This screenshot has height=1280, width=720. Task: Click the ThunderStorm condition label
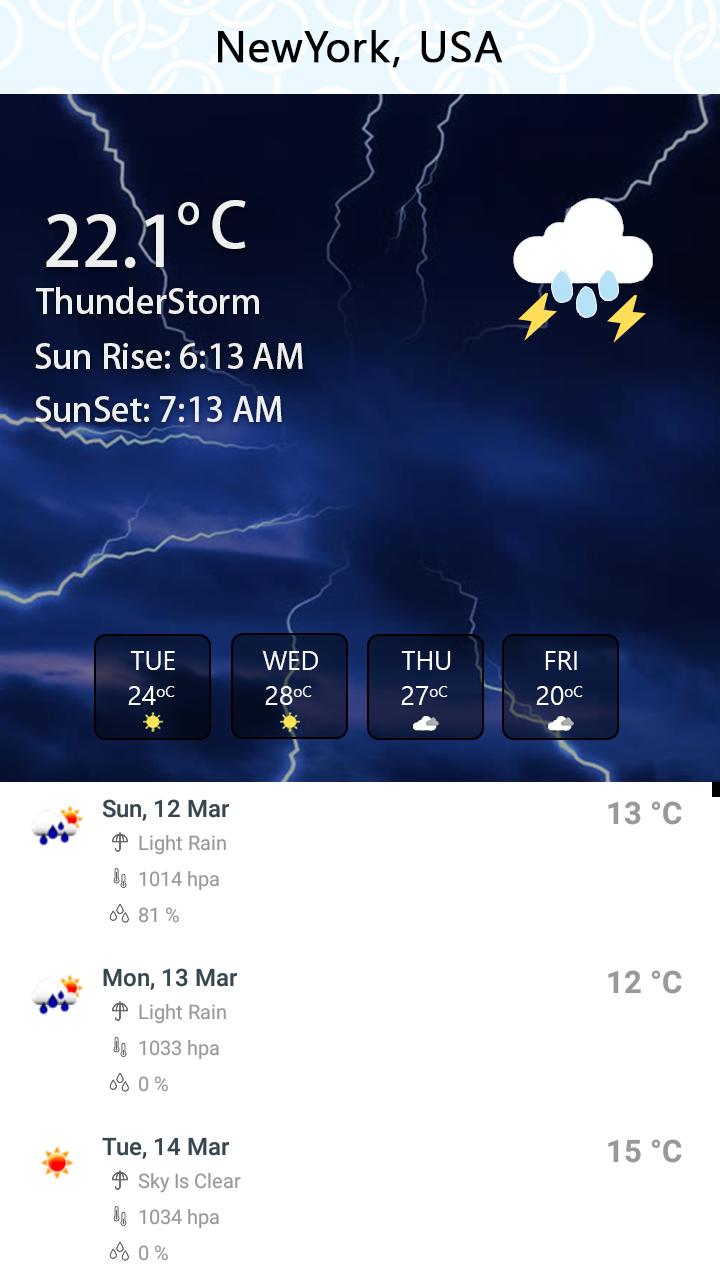[148, 301]
